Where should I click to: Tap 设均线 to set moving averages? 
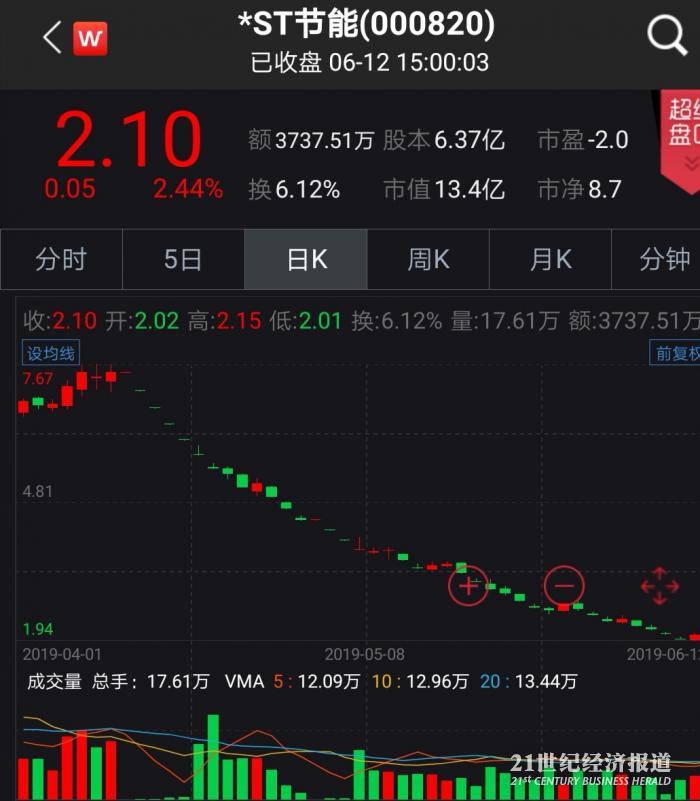[x=50, y=353]
